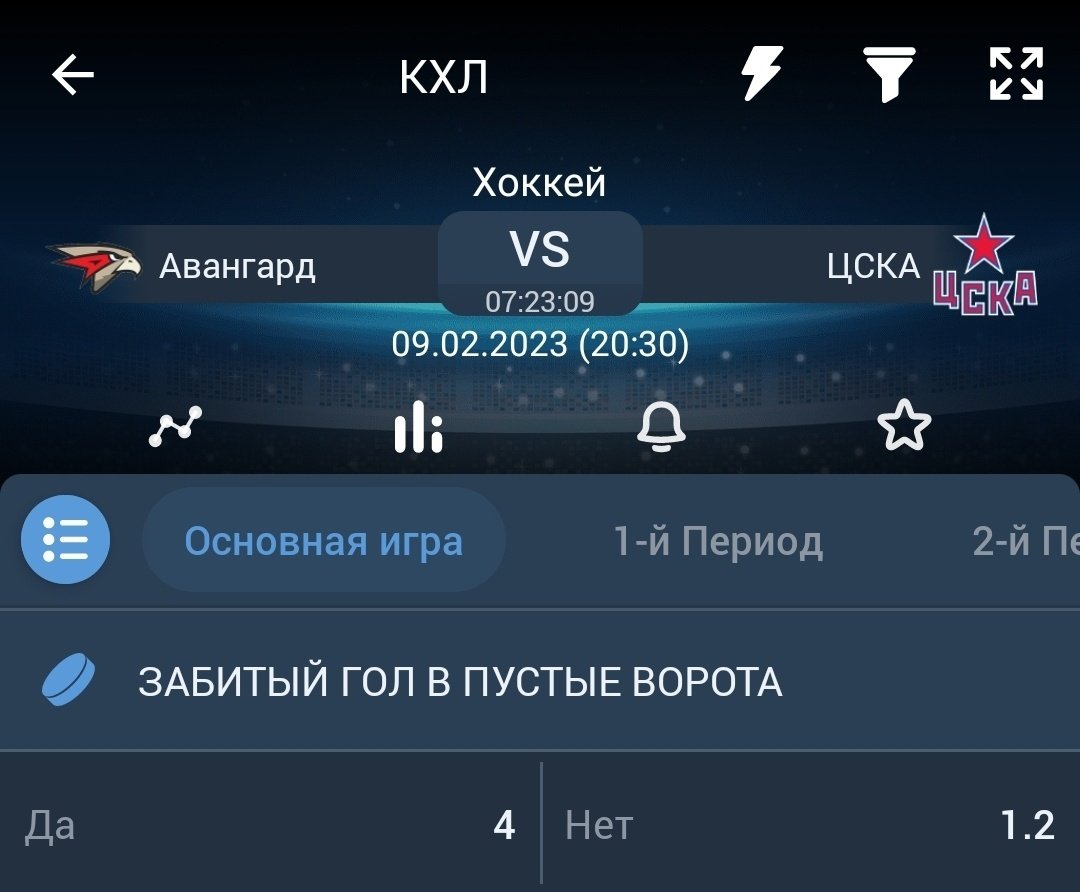
Task: Switch to the 1-й Период tab
Action: point(718,541)
